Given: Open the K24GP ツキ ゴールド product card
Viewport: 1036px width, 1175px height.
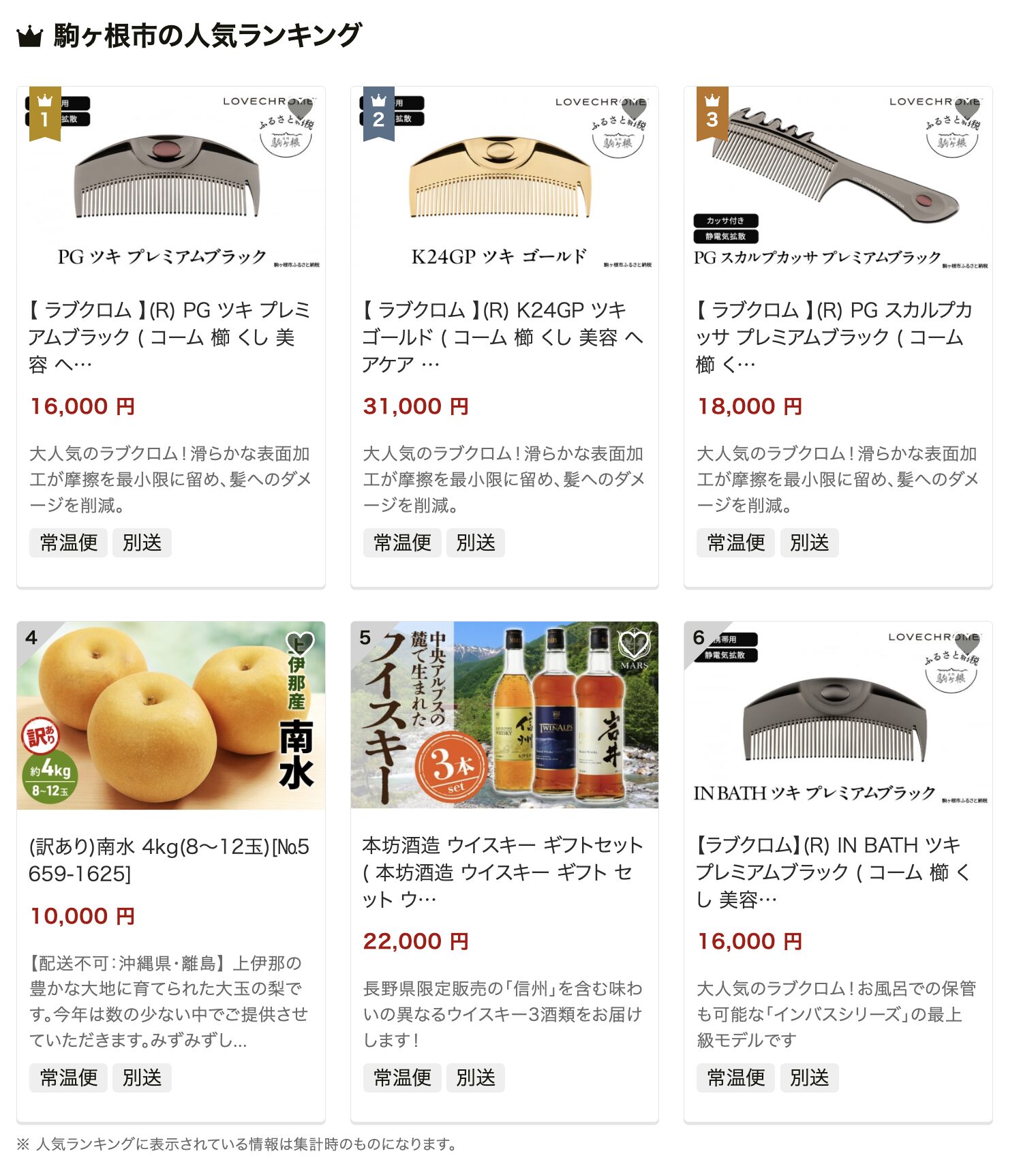Looking at the screenshot, I should click(503, 336).
